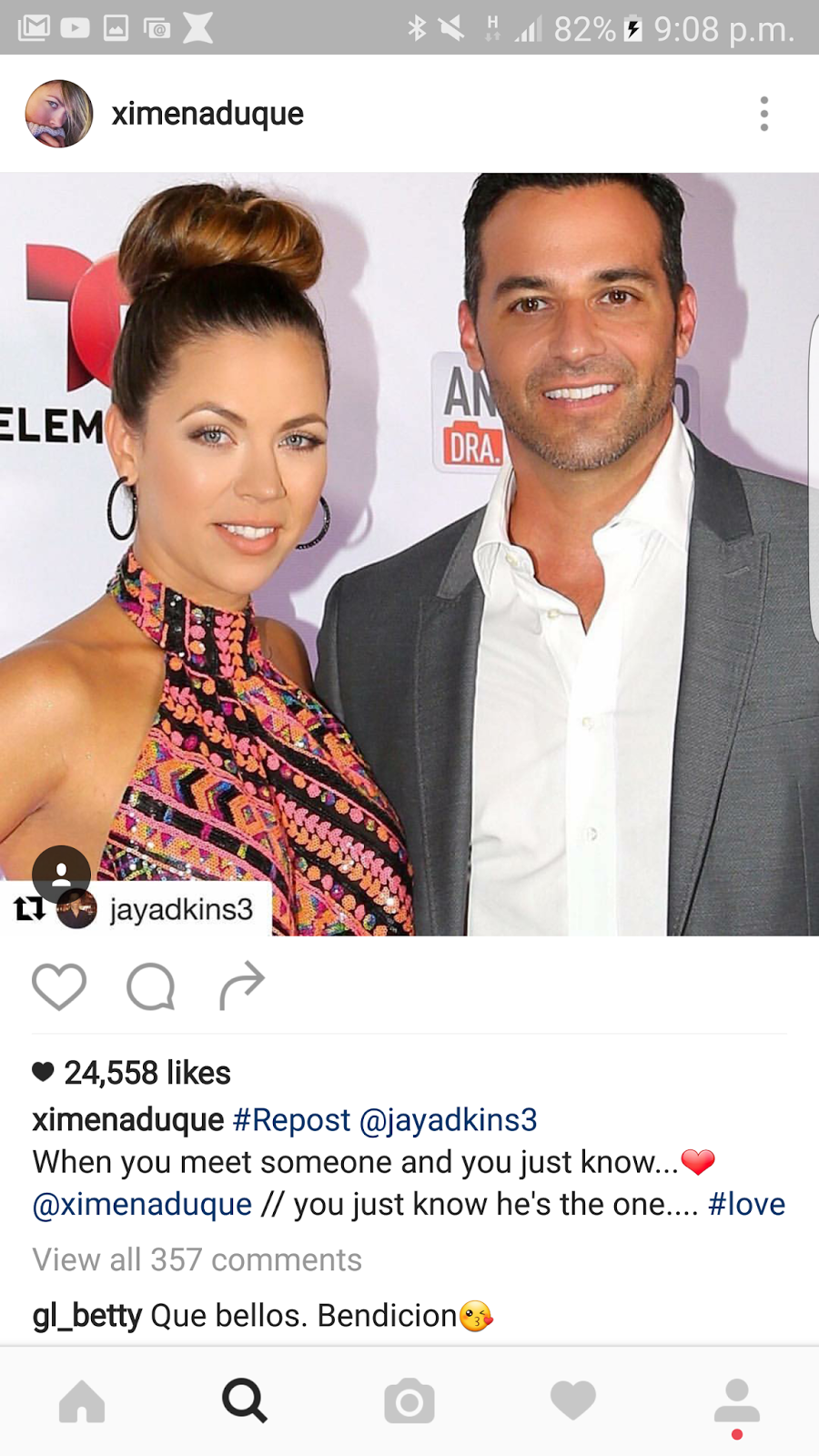This screenshot has height=1456, width=819.
Task: Open the @ximenaduque mention in caption
Action: (x=142, y=1204)
